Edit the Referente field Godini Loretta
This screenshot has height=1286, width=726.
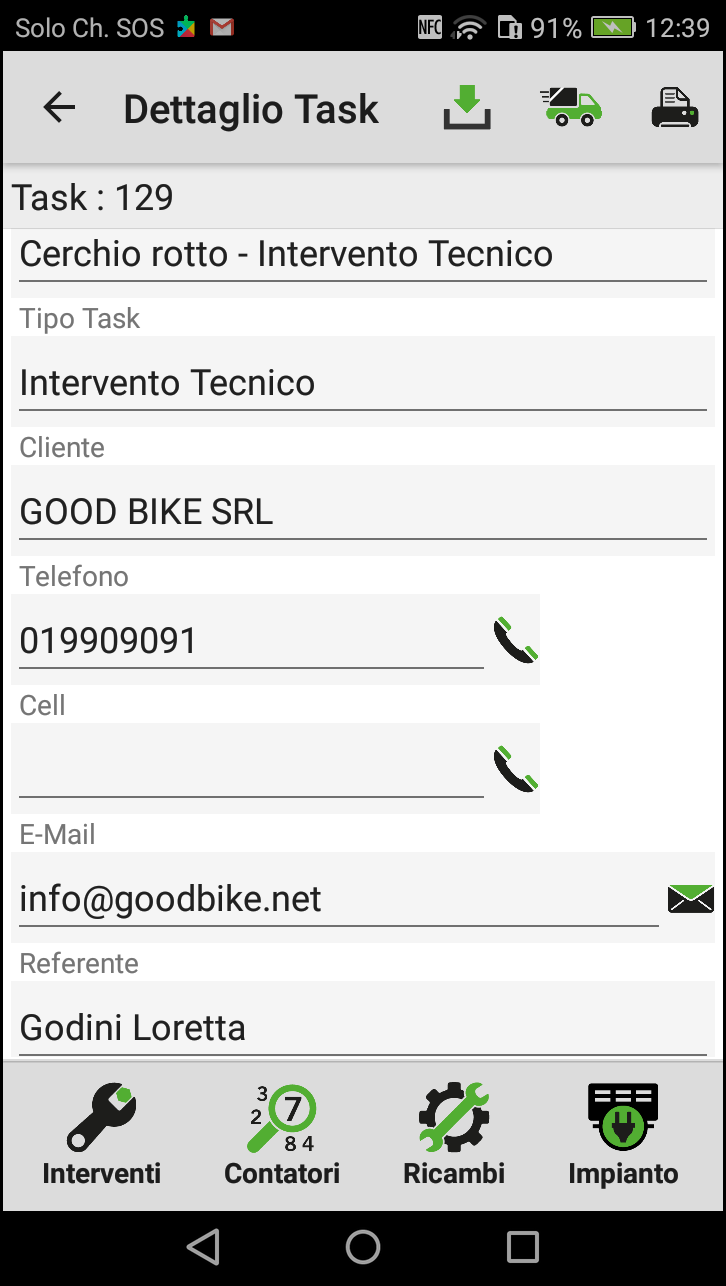pos(362,1027)
